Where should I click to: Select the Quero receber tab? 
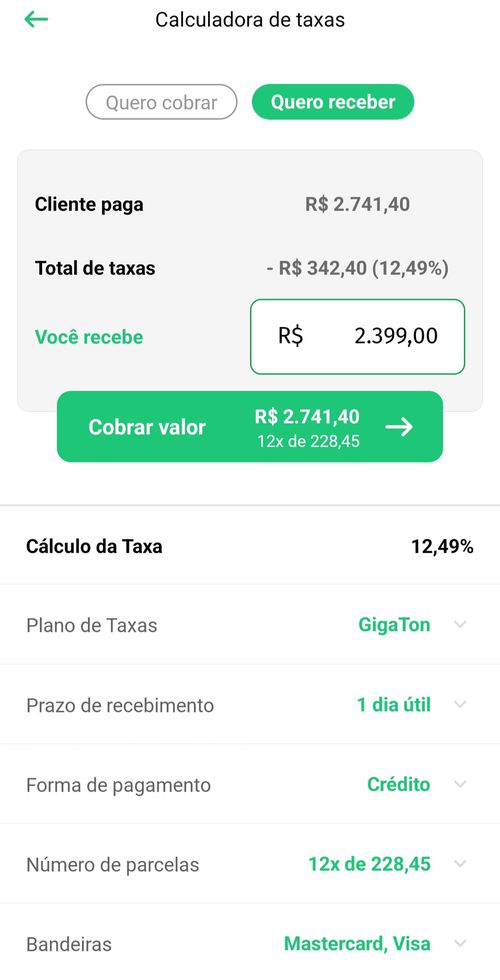click(333, 102)
